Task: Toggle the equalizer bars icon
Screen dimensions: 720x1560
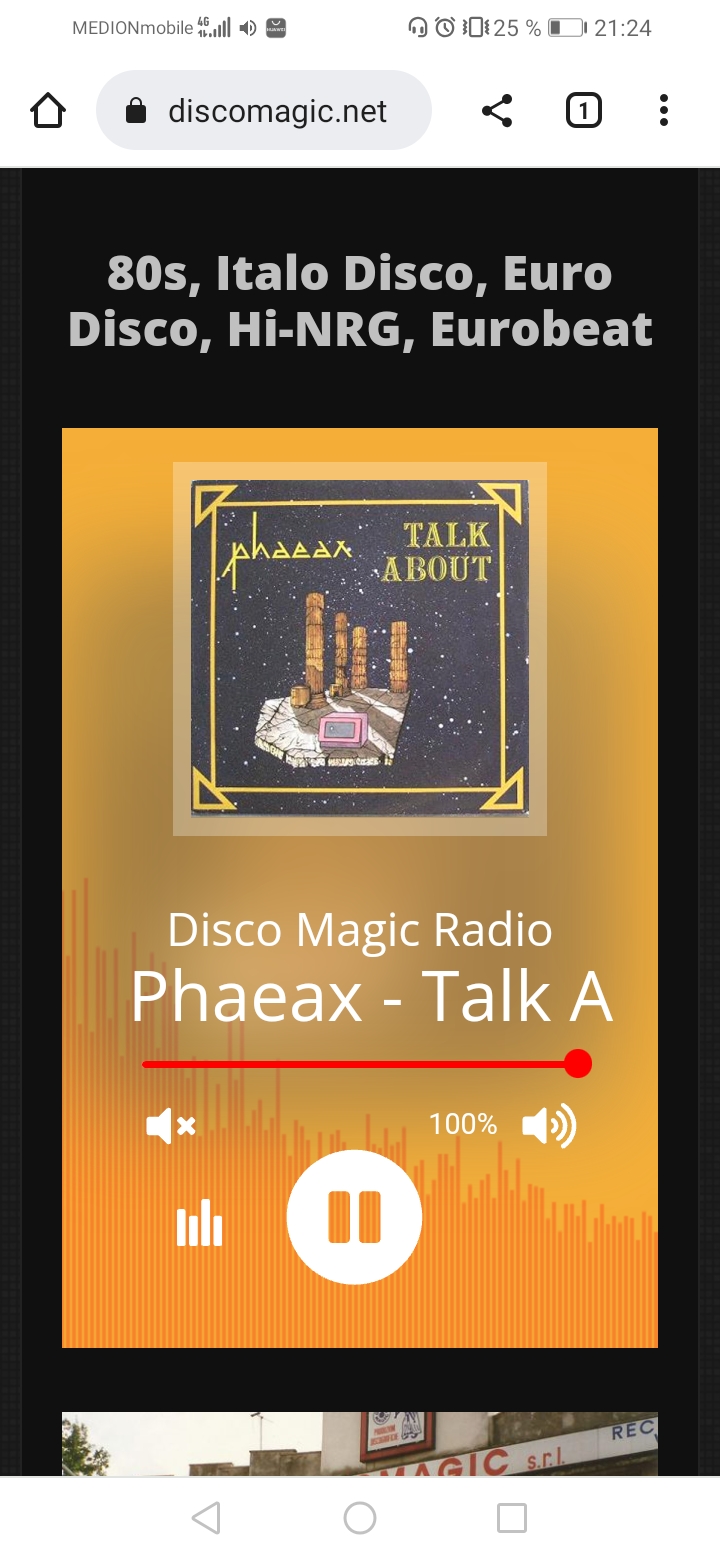Action: (199, 1222)
